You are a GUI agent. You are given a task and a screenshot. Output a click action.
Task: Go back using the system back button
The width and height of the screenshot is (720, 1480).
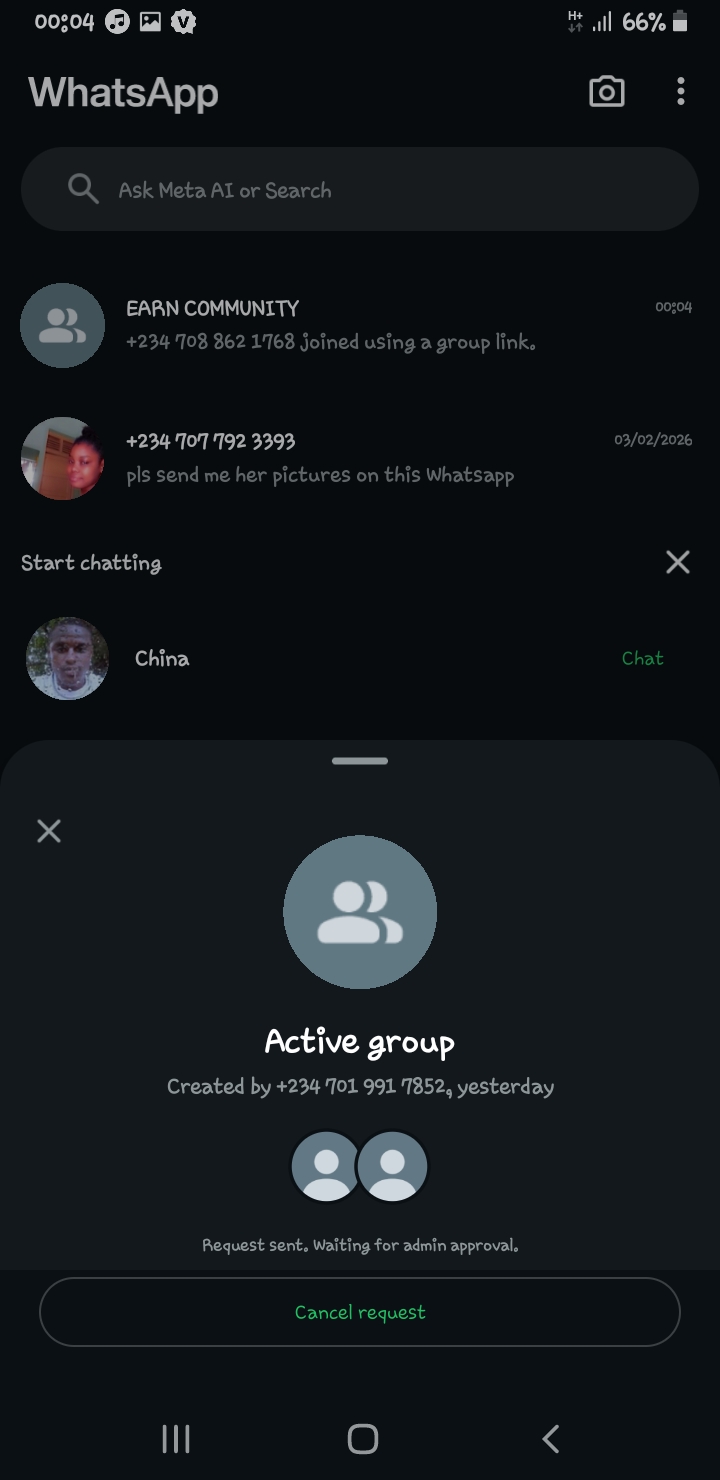[549, 1438]
